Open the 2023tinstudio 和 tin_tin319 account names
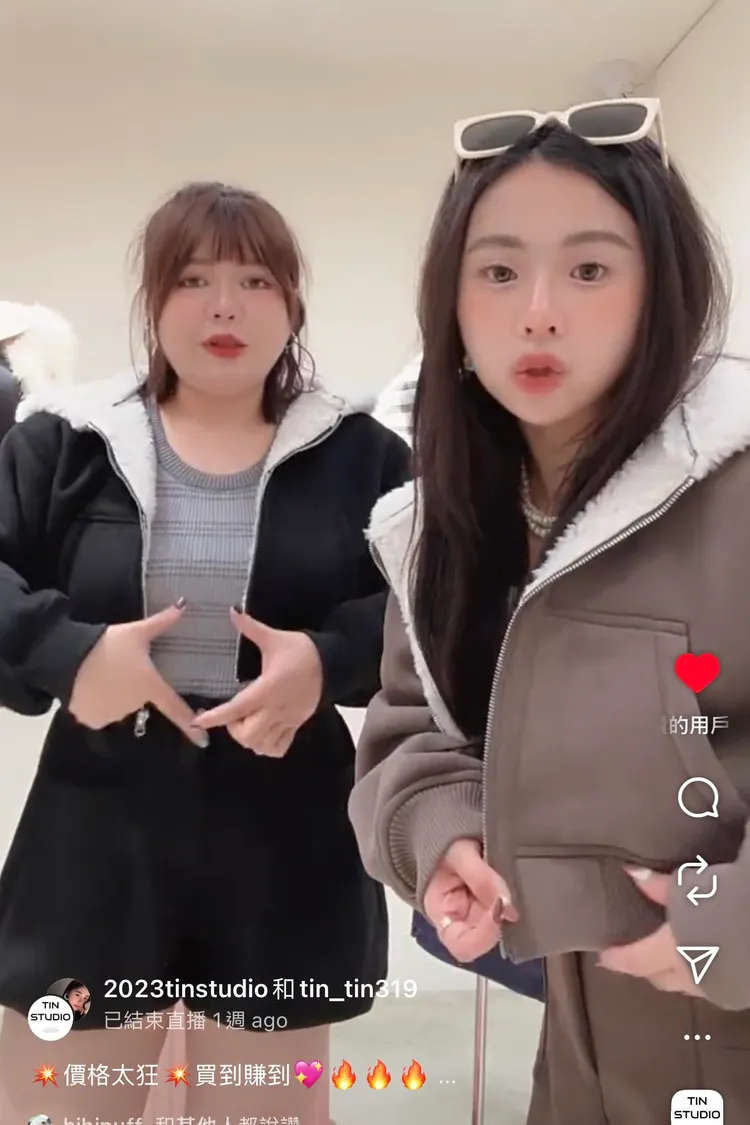This screenshot has width=750, height=1125. (260, 989)
